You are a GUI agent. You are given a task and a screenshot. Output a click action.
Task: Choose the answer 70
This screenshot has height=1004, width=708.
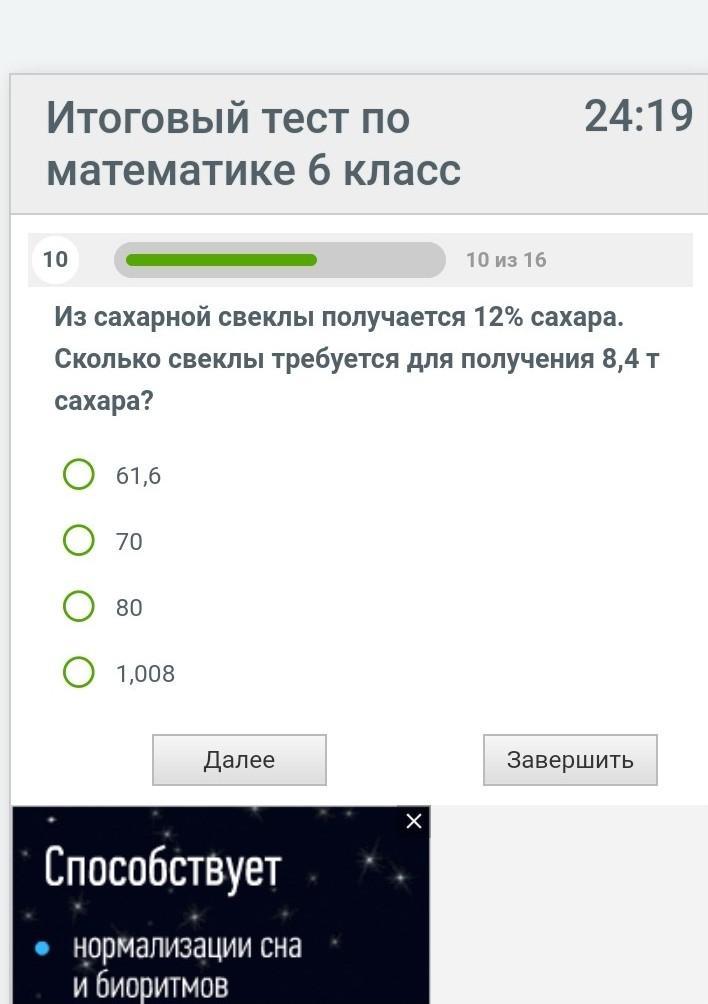click(x=79, y=541)
